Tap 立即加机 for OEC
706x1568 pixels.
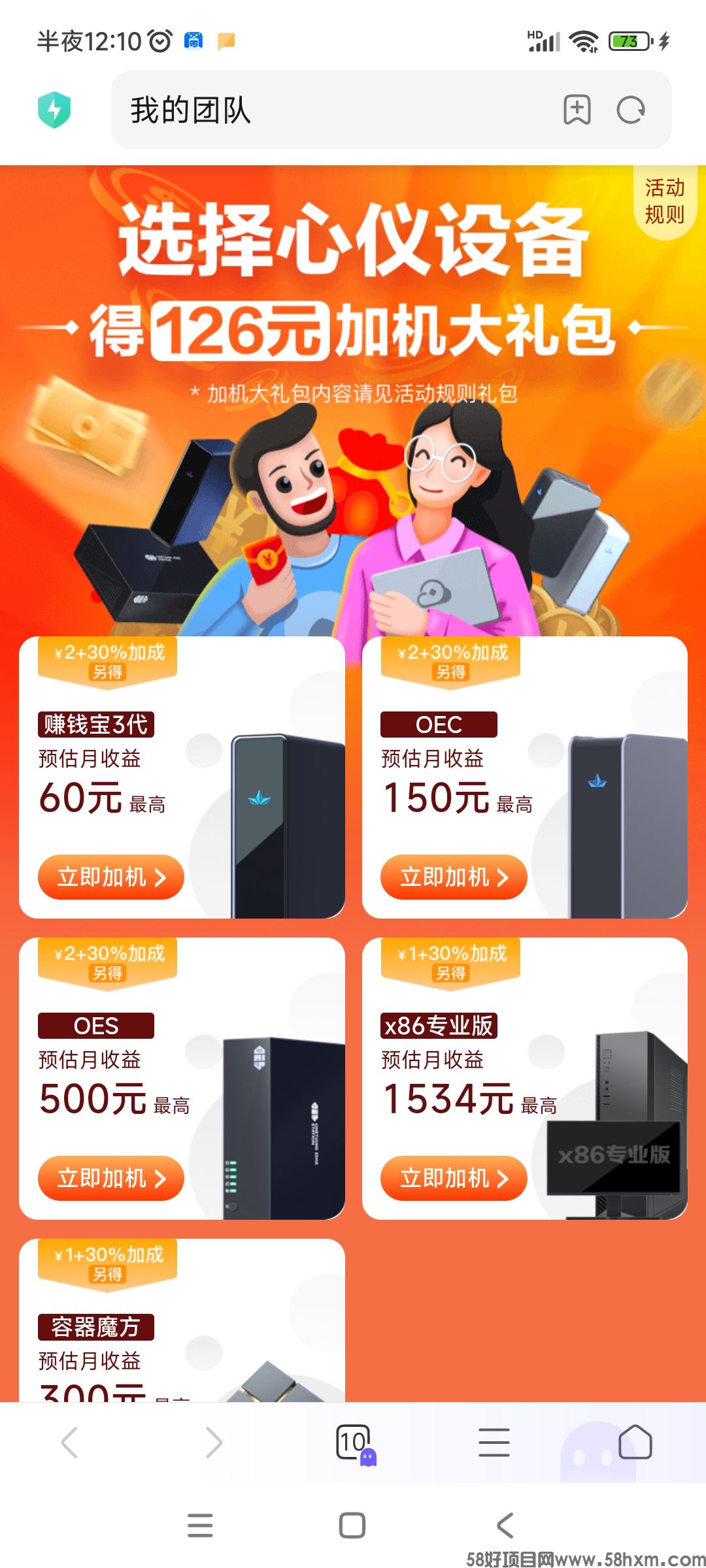[x=454, y=877]
